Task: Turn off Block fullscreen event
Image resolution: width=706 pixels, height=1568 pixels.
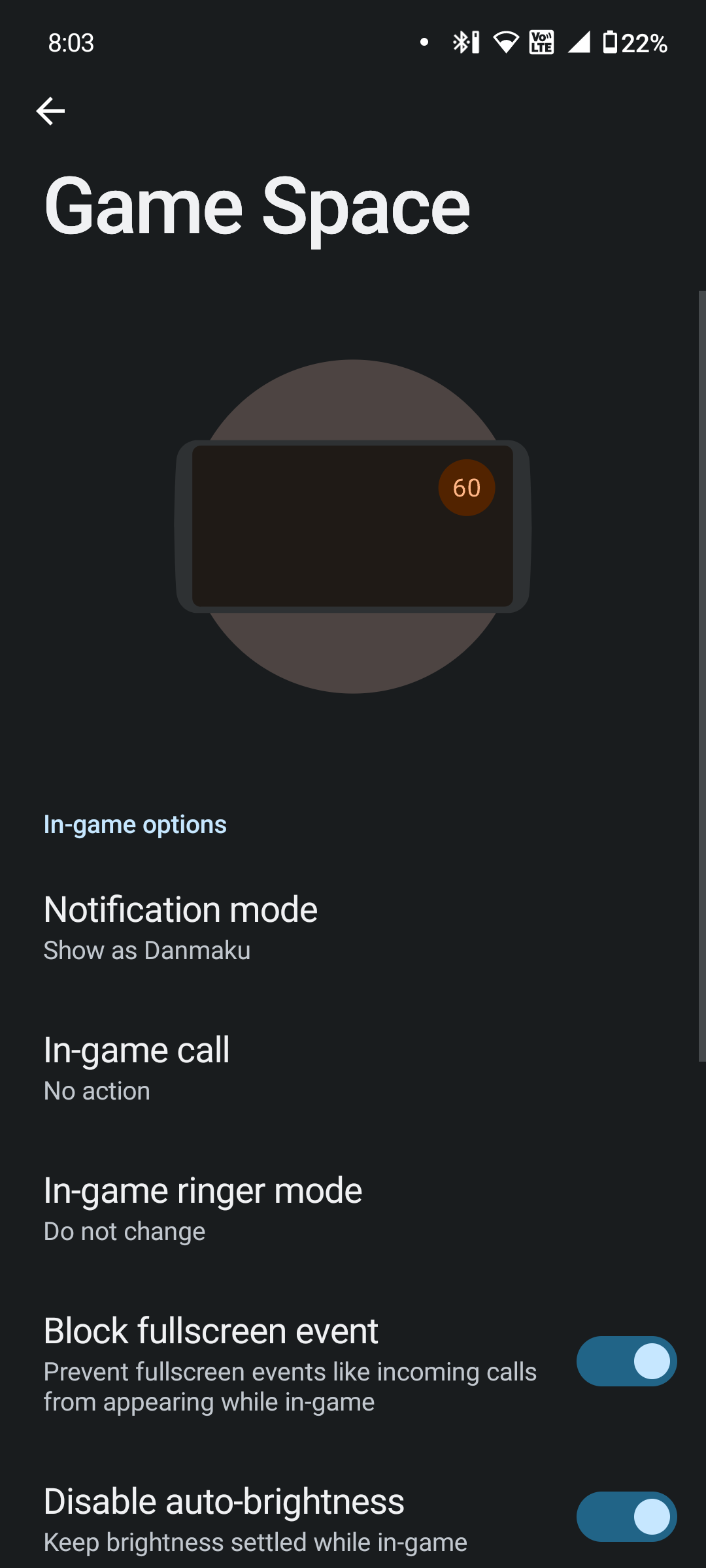Action: click(626, 1361)
